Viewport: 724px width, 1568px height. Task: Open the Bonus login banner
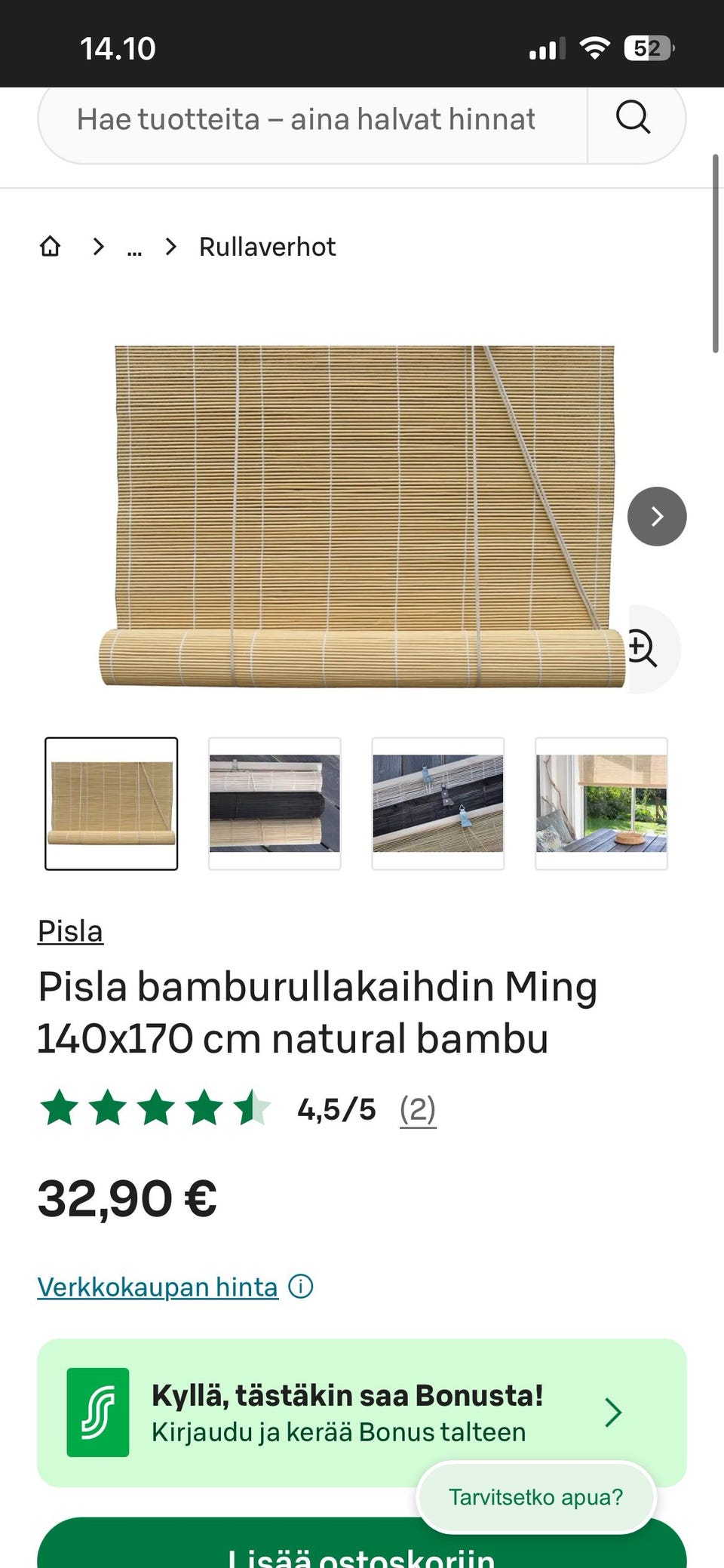(362, 1413)
